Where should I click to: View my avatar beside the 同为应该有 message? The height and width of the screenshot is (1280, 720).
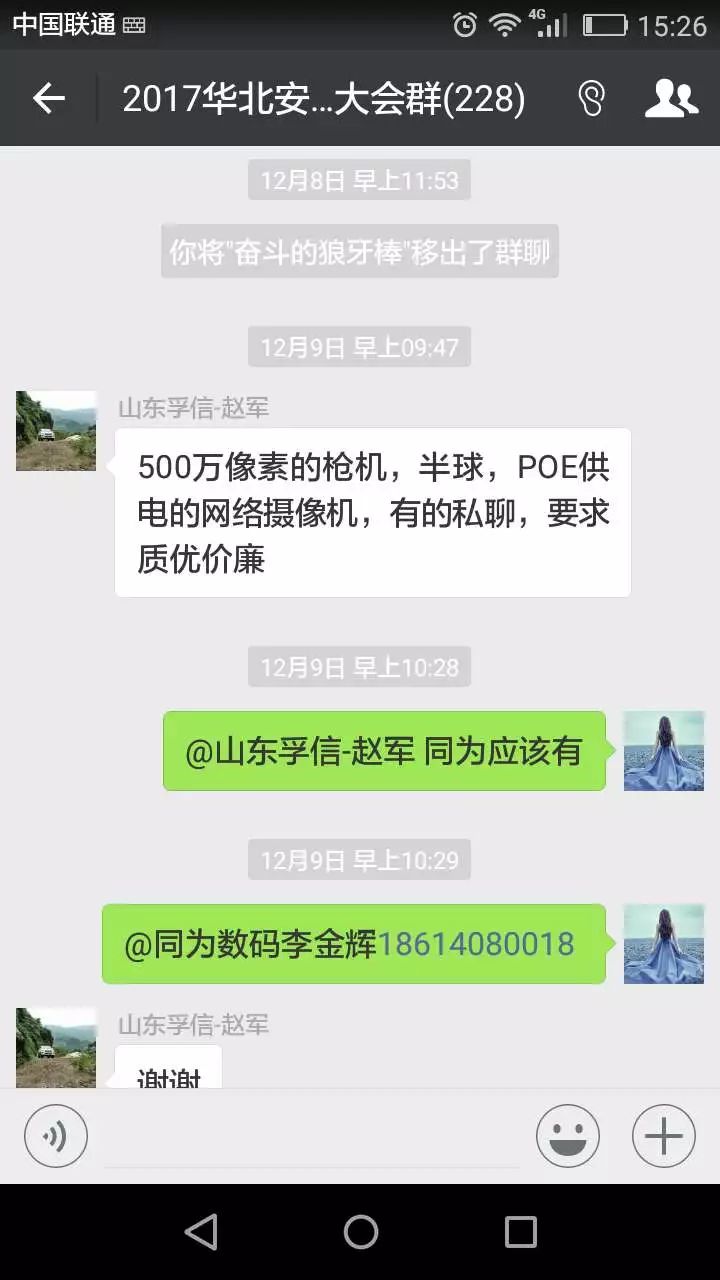(664, 751)
